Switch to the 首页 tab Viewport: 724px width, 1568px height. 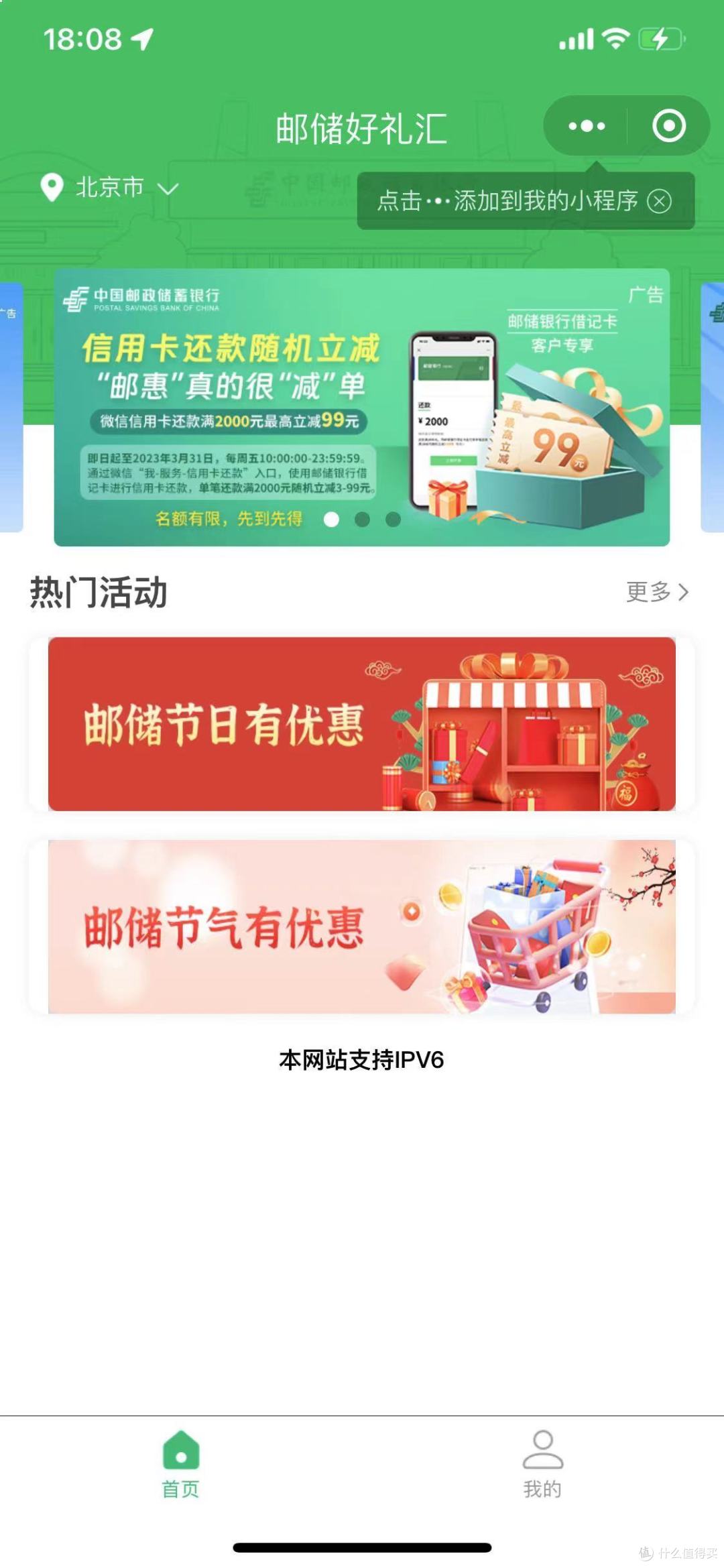pos(181,1465)
